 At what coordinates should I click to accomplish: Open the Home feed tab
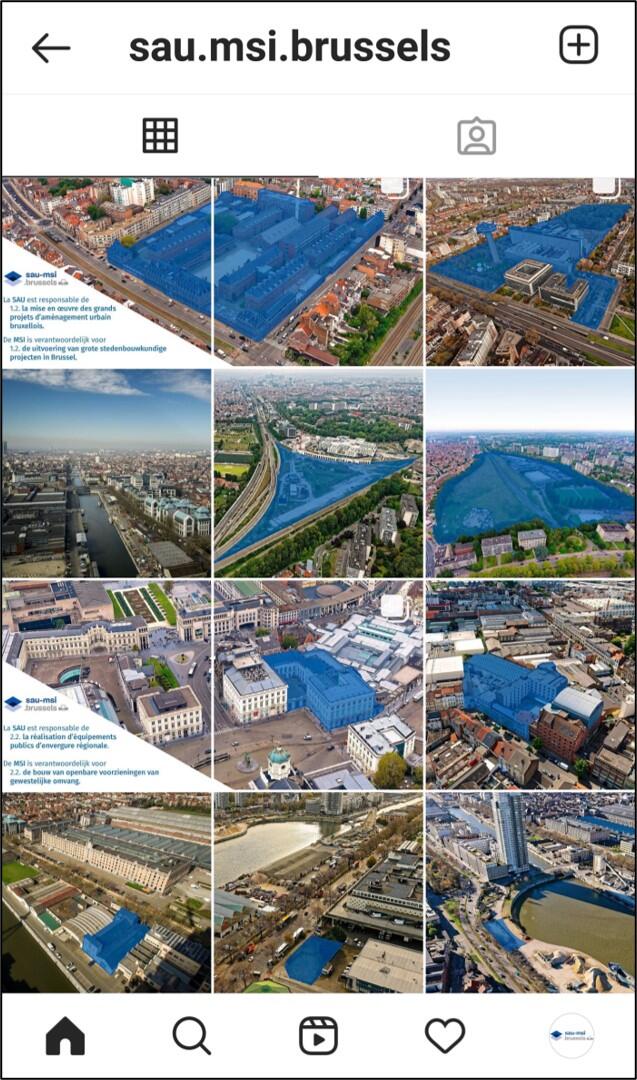point(65,1036)
